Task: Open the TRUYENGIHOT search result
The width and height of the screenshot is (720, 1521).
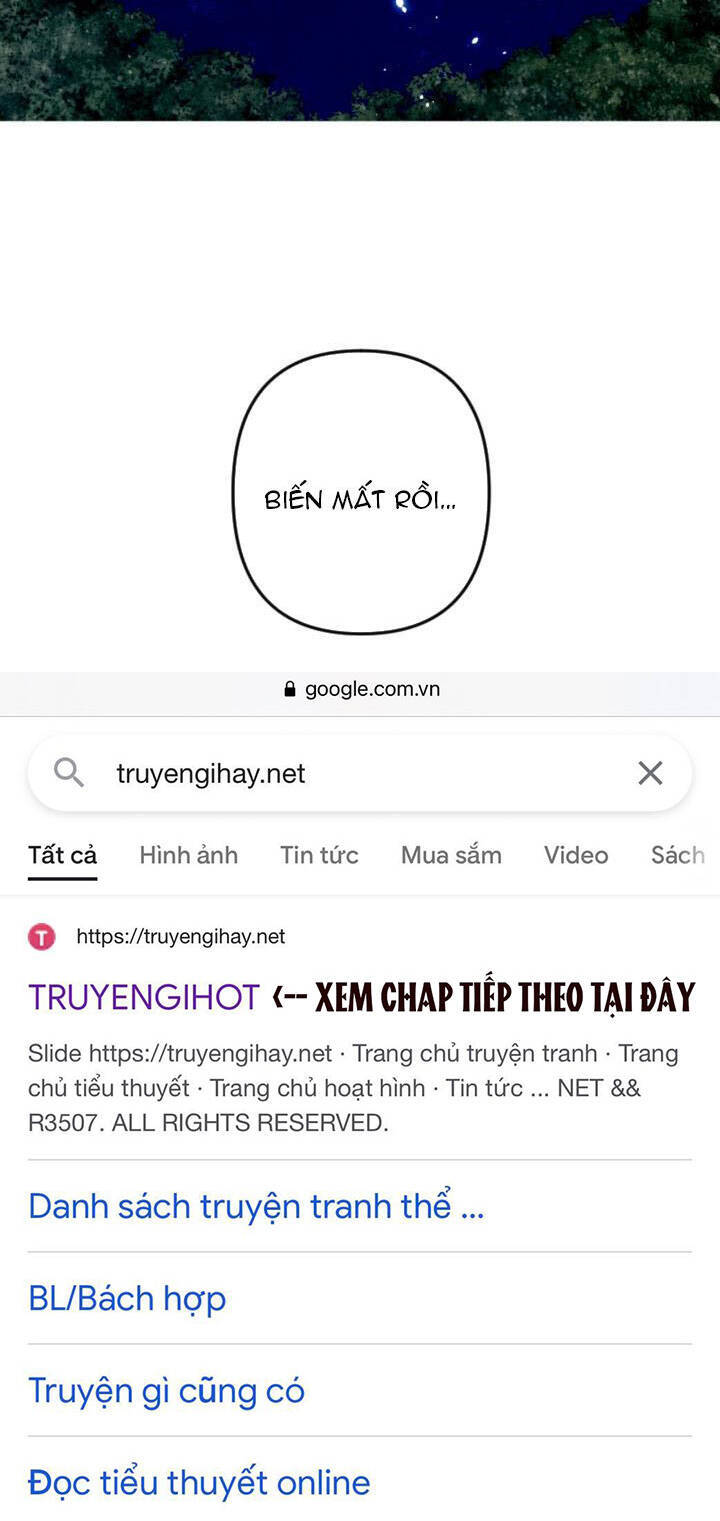Action: coord(142,996)
